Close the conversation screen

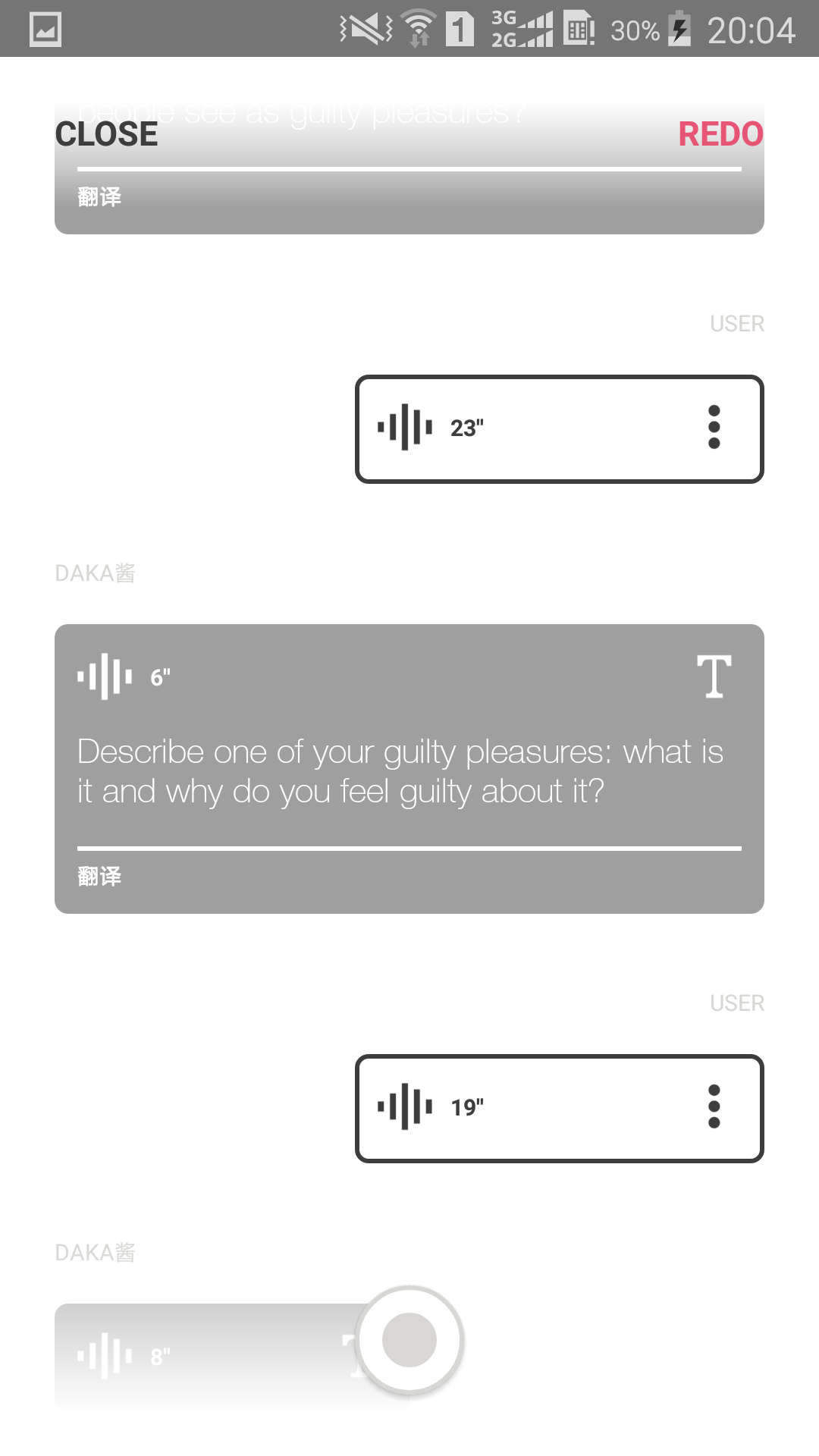click(106, 134)
